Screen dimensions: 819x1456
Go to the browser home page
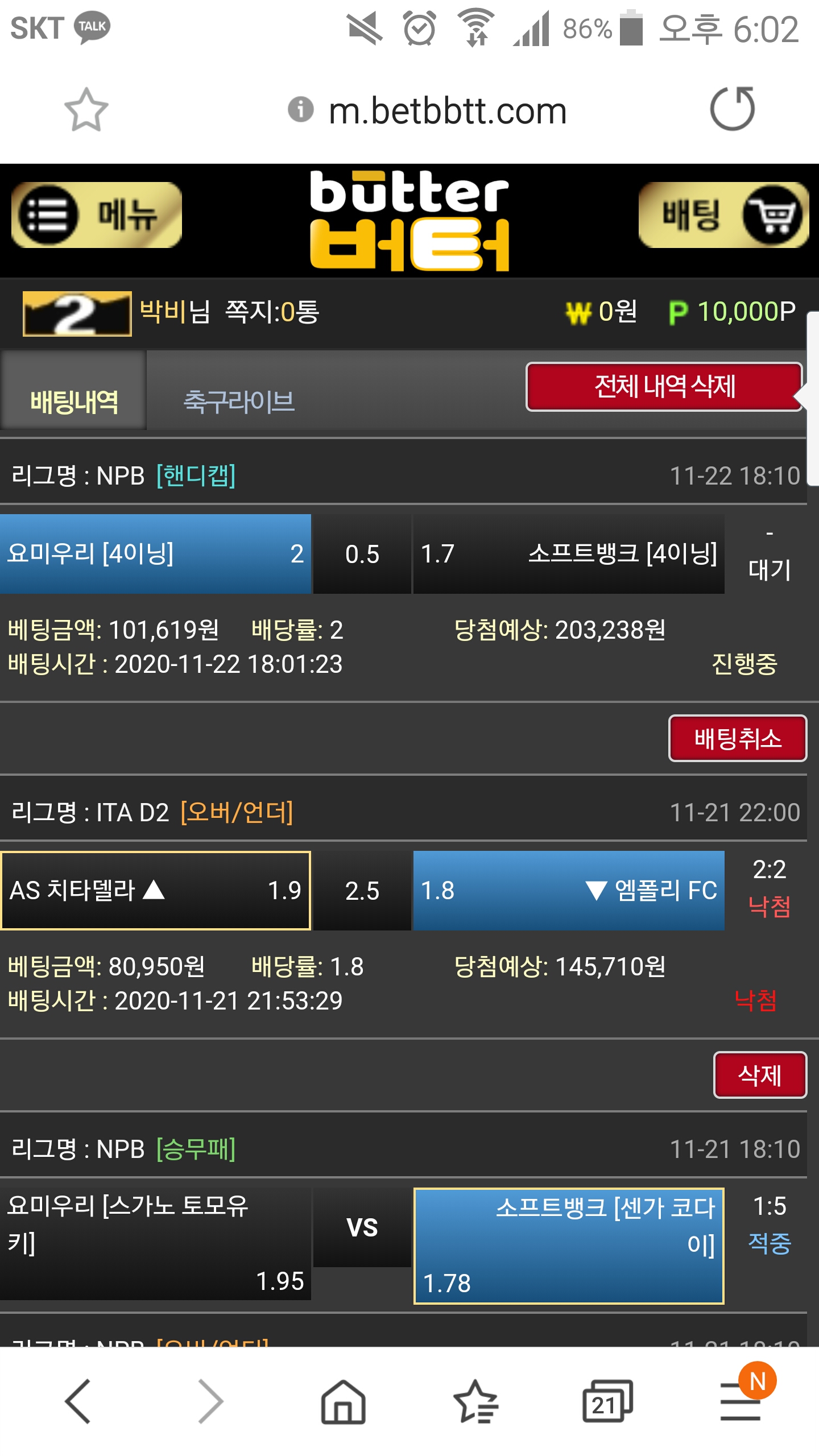[x=343, y=1401]
